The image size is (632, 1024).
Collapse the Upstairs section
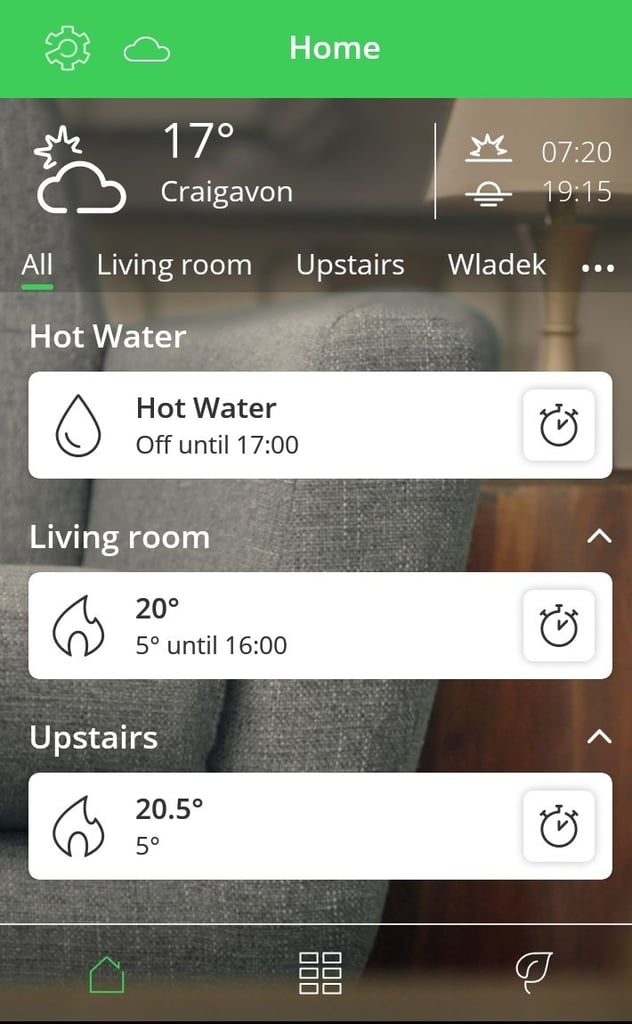click(x=598, y=737)
